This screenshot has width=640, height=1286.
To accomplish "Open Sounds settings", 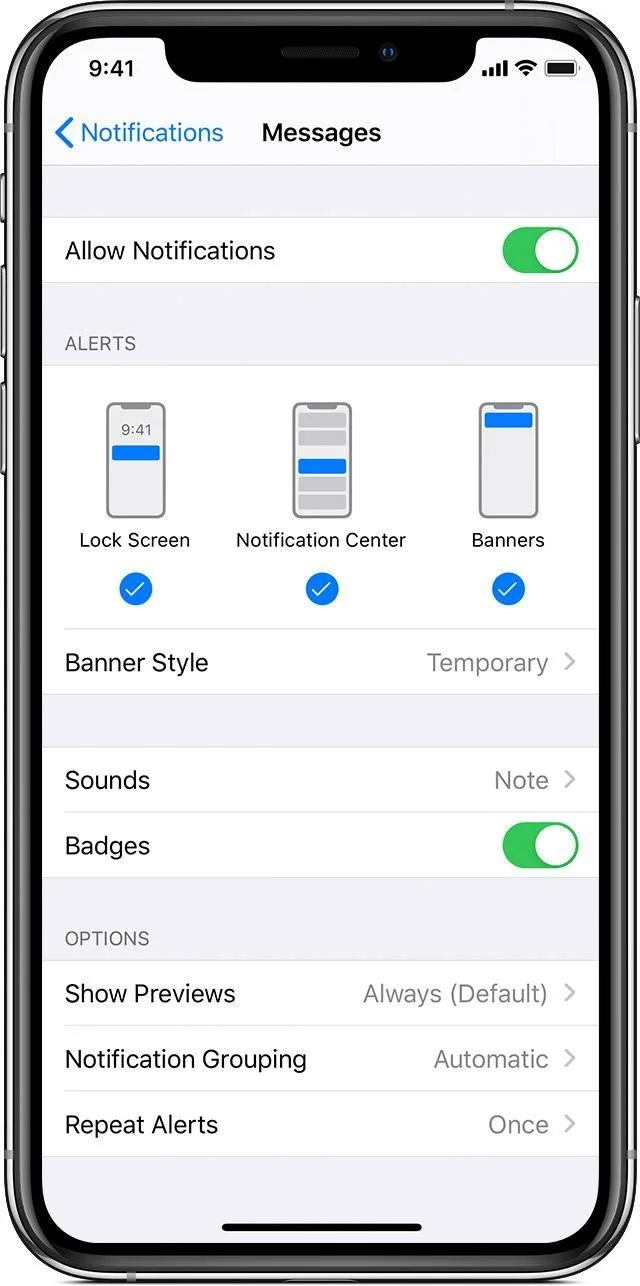I will (x=320, y=780).
